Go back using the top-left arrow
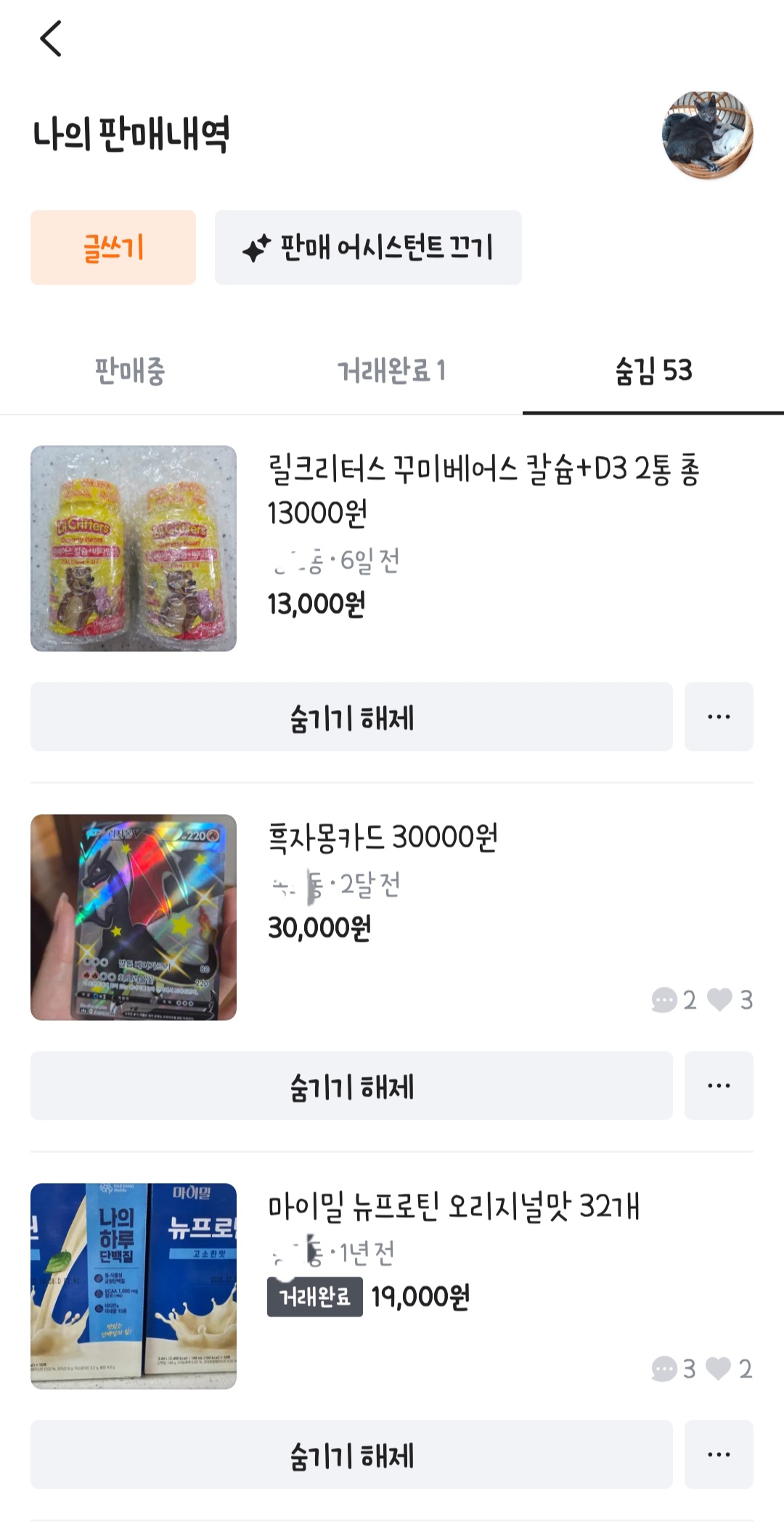The width and height of the screenshot is (784, 1538). pos(51,38)
